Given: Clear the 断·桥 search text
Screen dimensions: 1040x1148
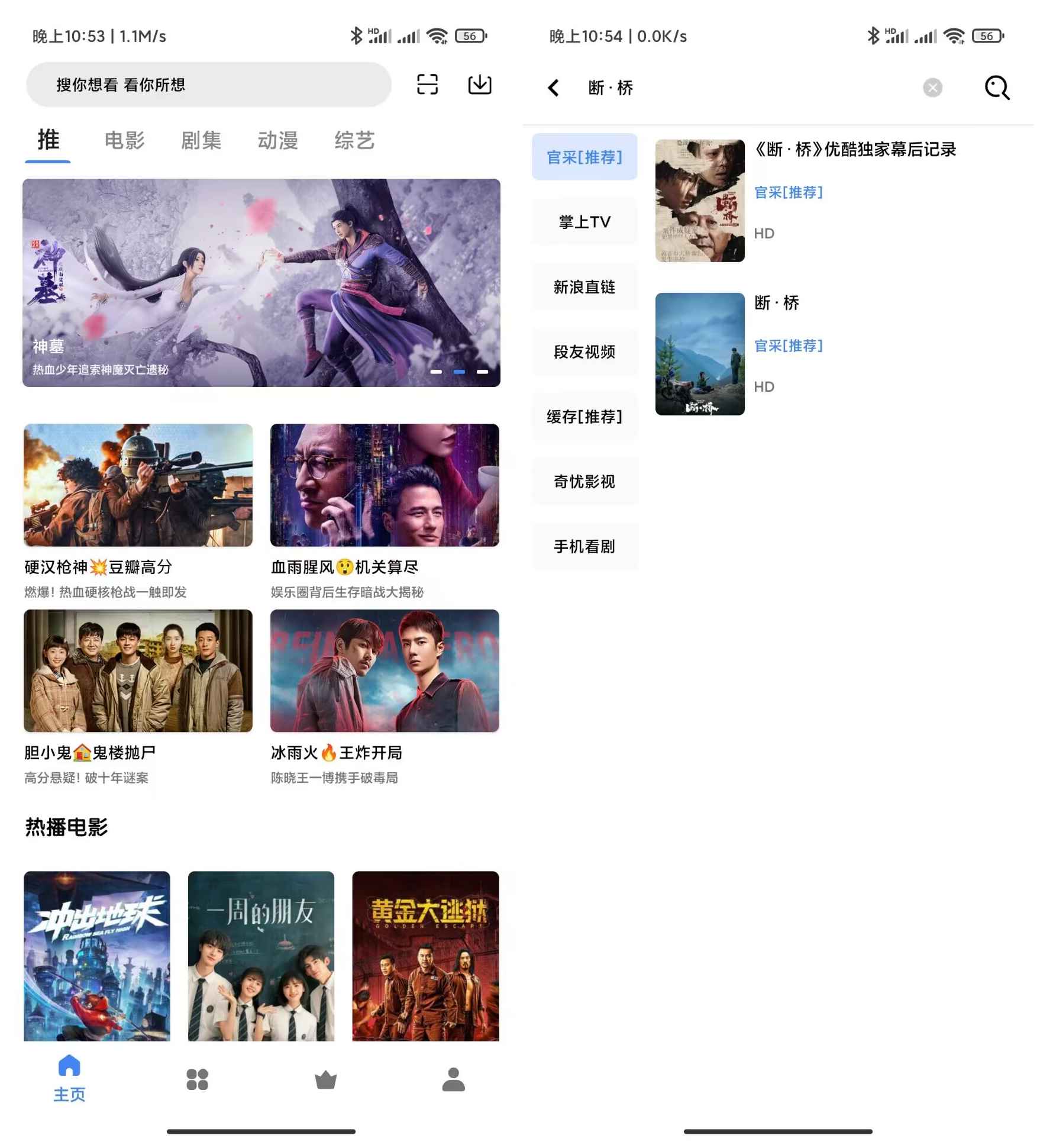Looking at the screenshot, I should [932, 88].
